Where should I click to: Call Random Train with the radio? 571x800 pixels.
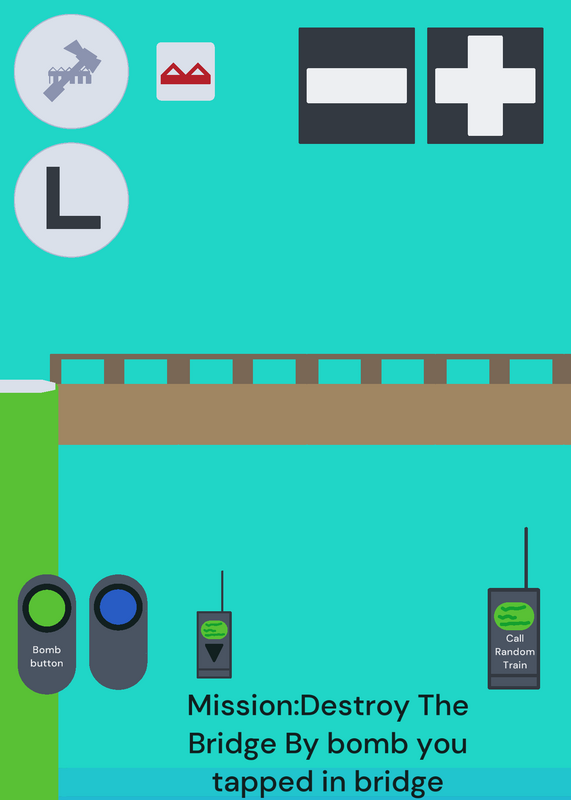pos(514,638)
